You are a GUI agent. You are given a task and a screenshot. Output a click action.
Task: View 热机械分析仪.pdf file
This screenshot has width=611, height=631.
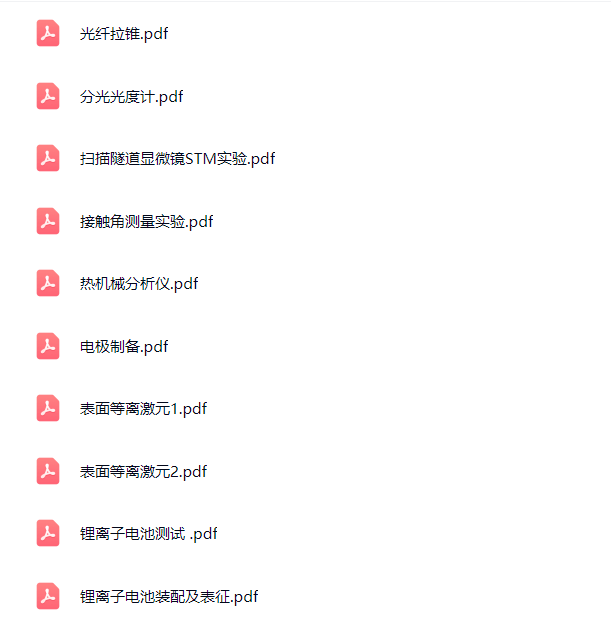click(139, 284)
